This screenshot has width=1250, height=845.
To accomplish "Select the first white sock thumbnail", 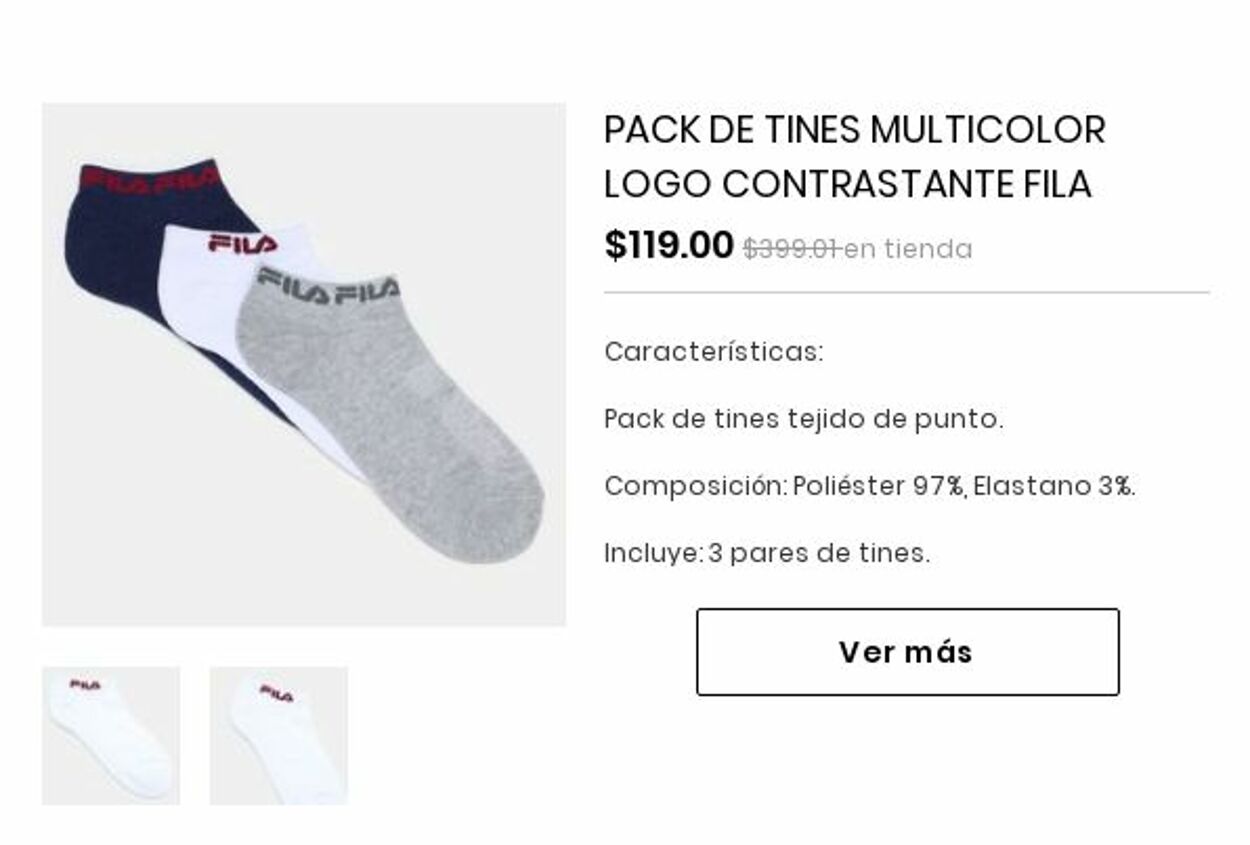I will [x=110, y=735].
